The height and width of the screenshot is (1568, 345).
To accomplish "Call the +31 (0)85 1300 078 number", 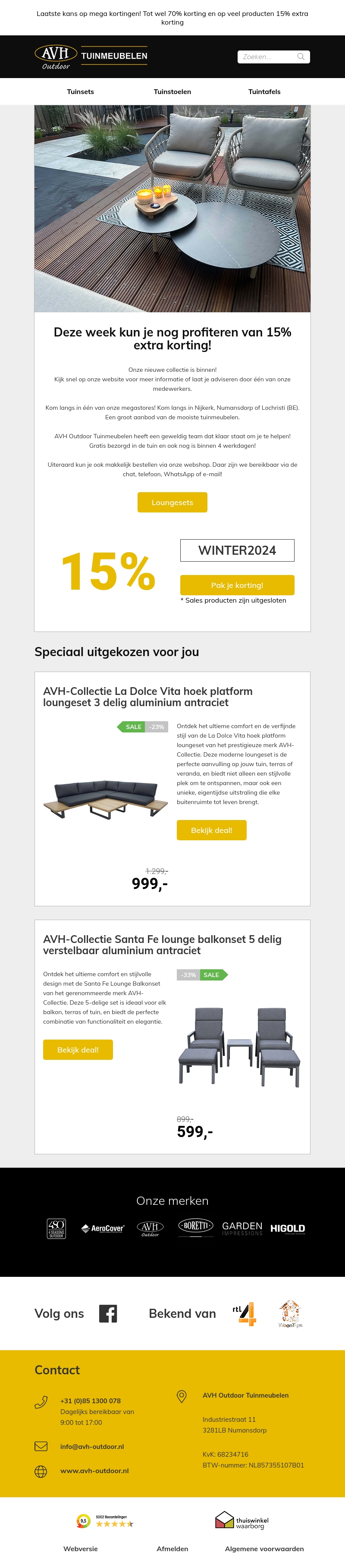I will coord(91,1401).
